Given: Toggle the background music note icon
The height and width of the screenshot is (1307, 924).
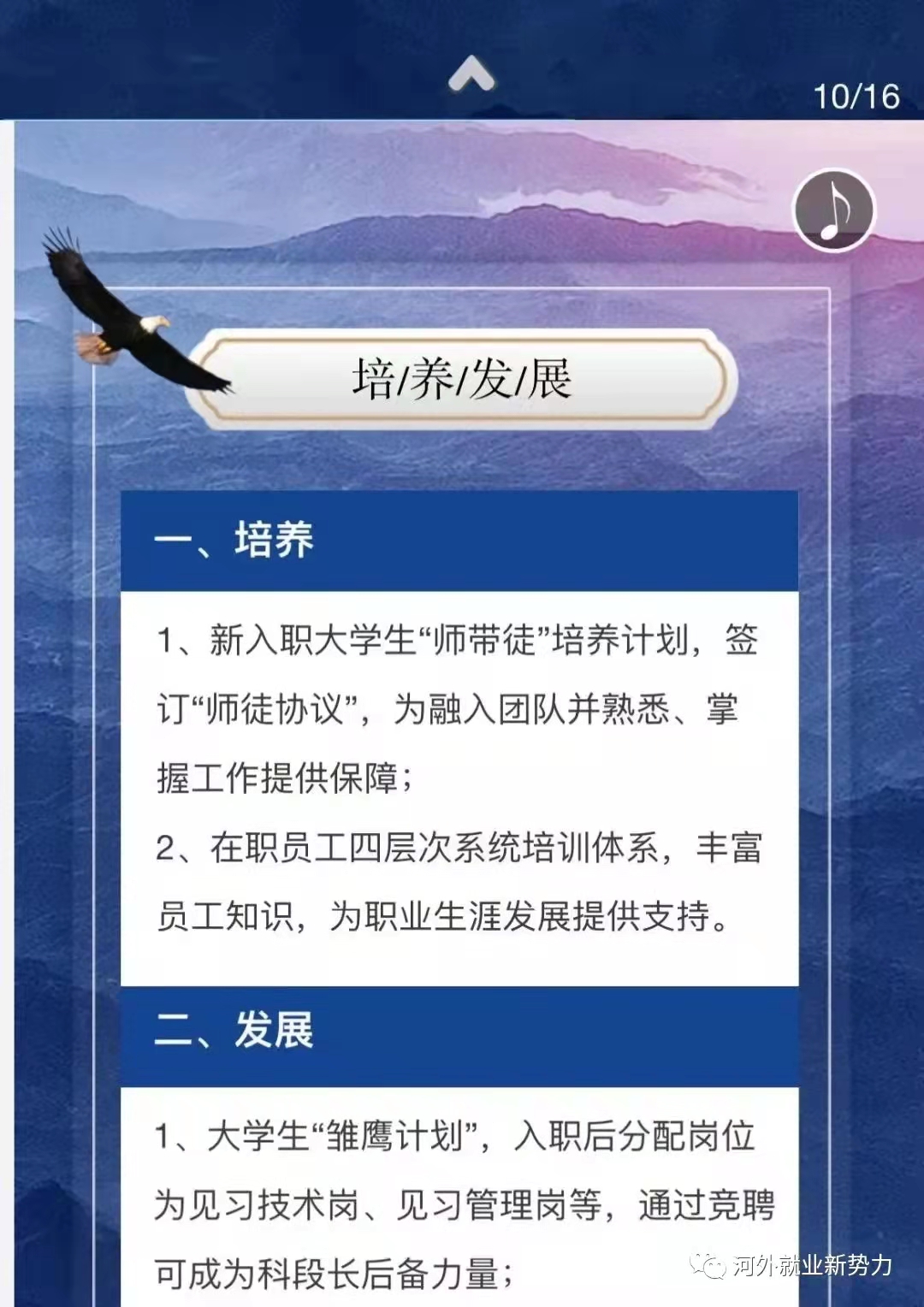Looking at the screenshot, I should 834,210.
